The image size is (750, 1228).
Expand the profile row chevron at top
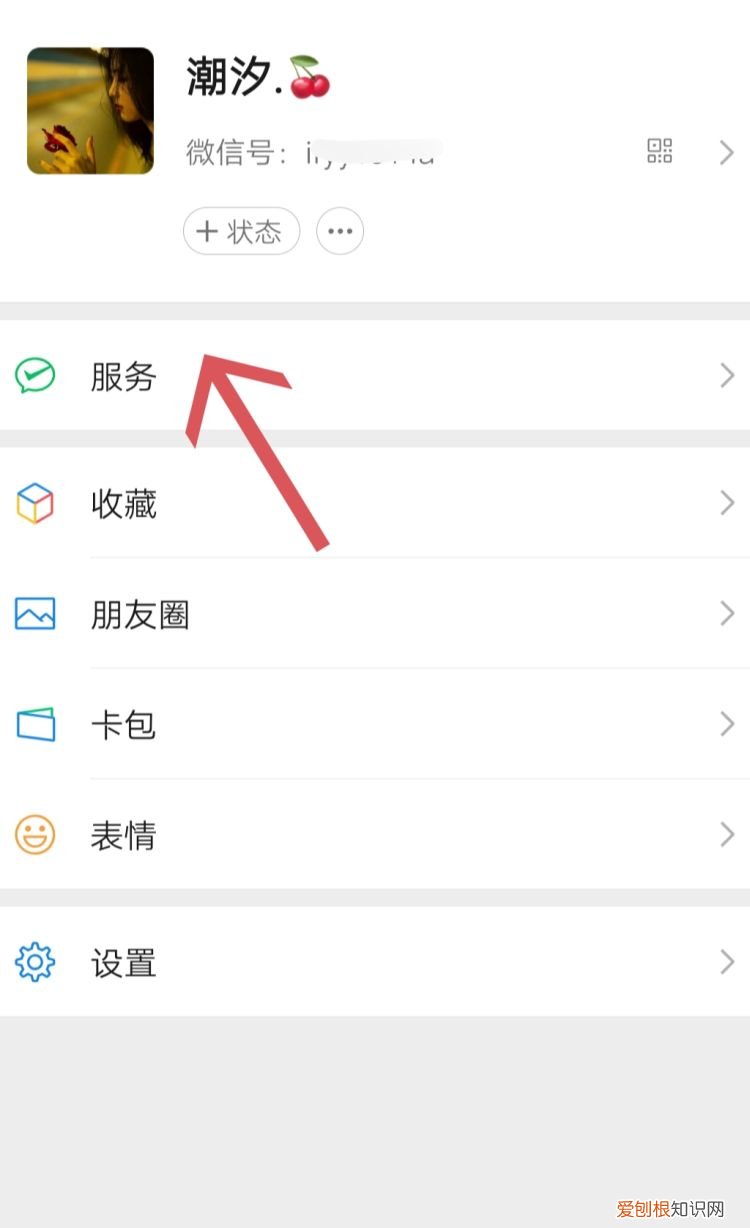[x=727, y=152]
